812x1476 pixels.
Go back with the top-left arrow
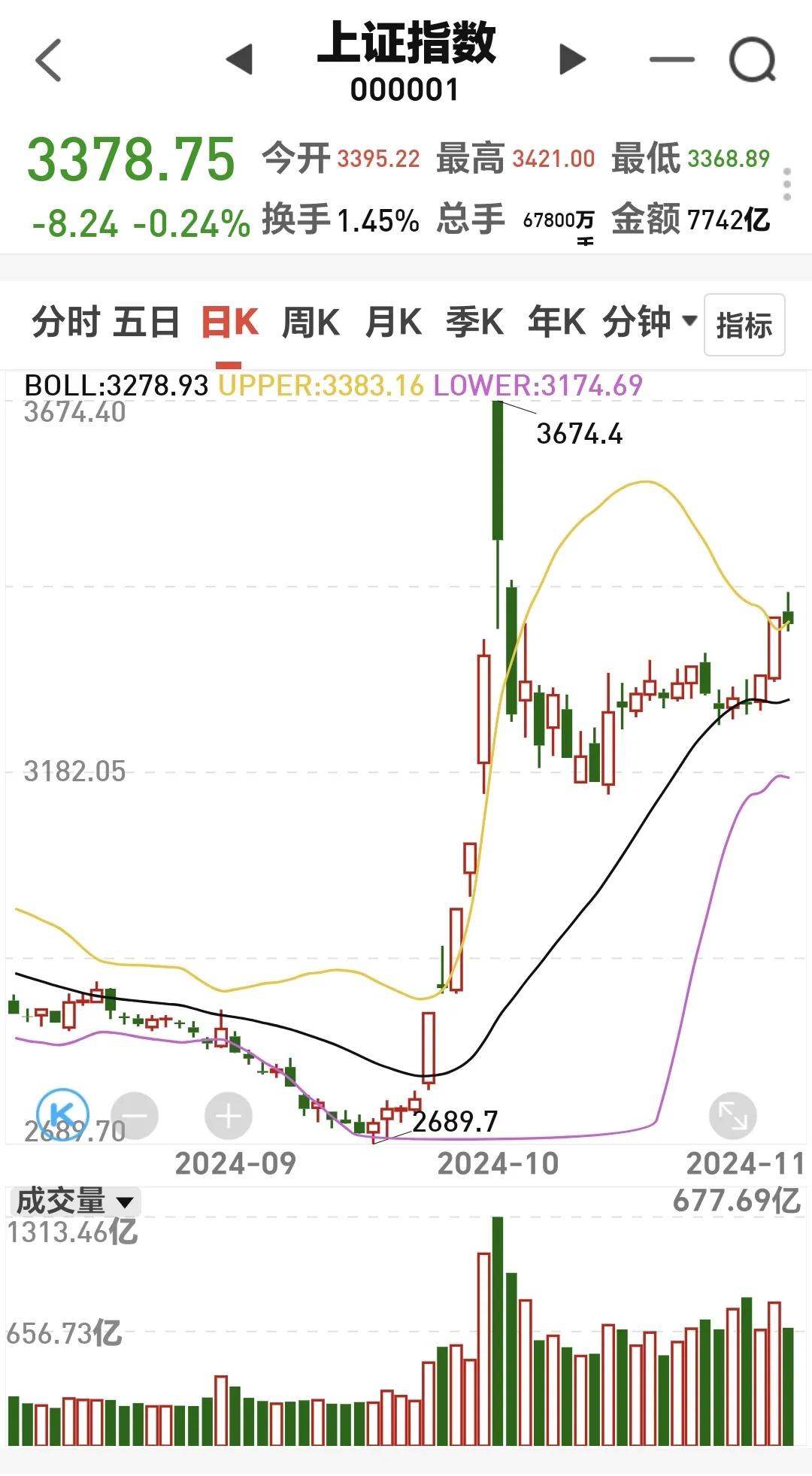pyautogui.click(x=48, y=60)
